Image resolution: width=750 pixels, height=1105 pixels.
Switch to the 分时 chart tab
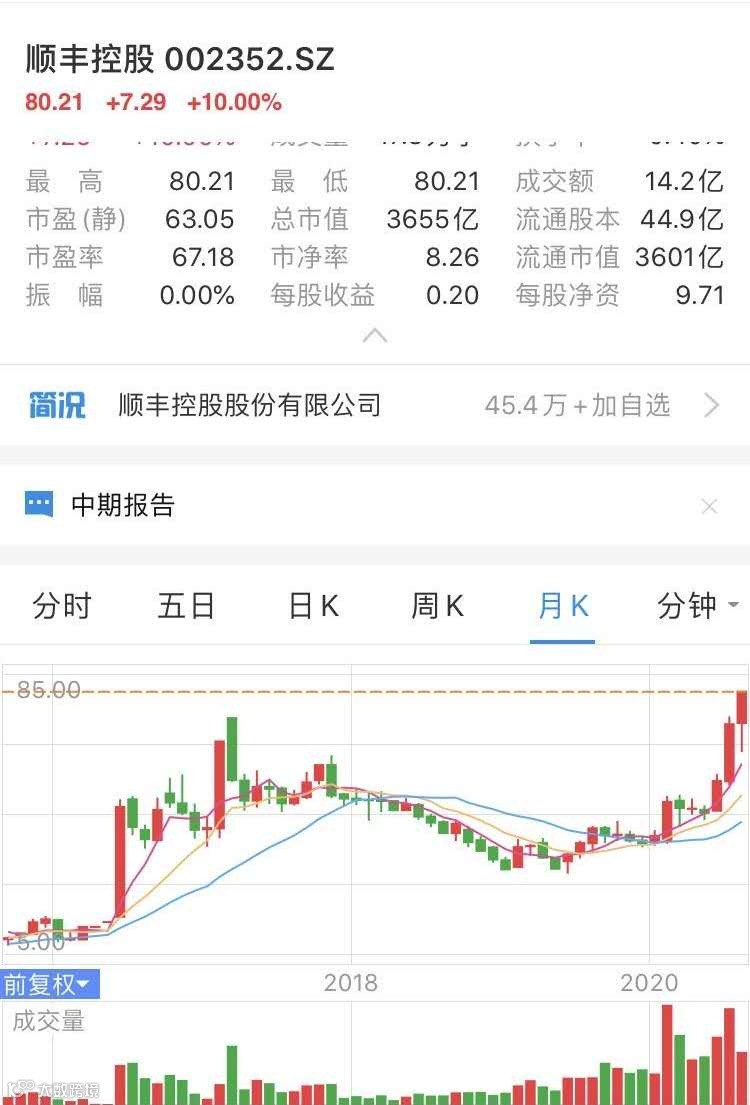(x=62, y=606)
